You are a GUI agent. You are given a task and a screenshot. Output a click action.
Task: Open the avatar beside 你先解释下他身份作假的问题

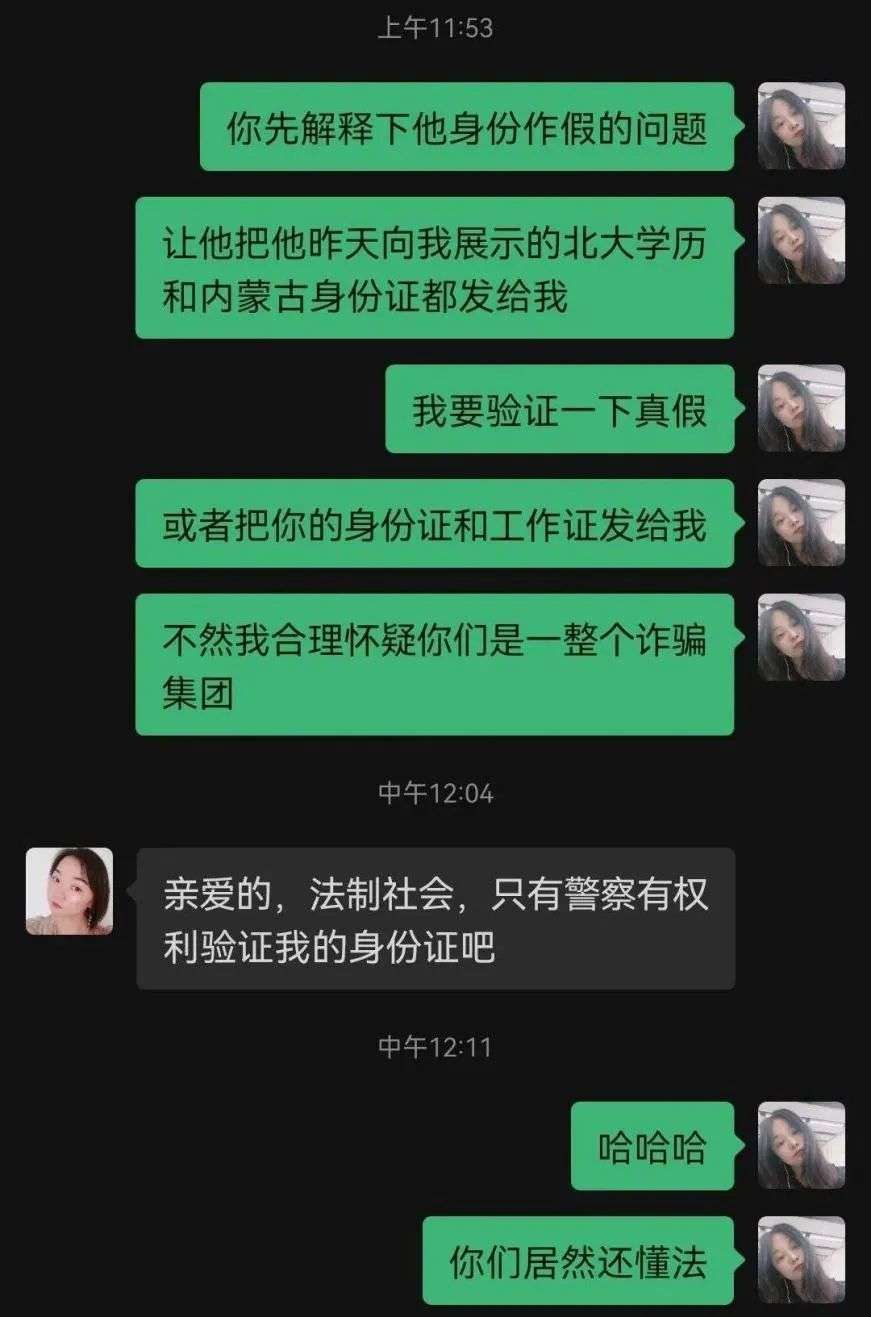801,126
